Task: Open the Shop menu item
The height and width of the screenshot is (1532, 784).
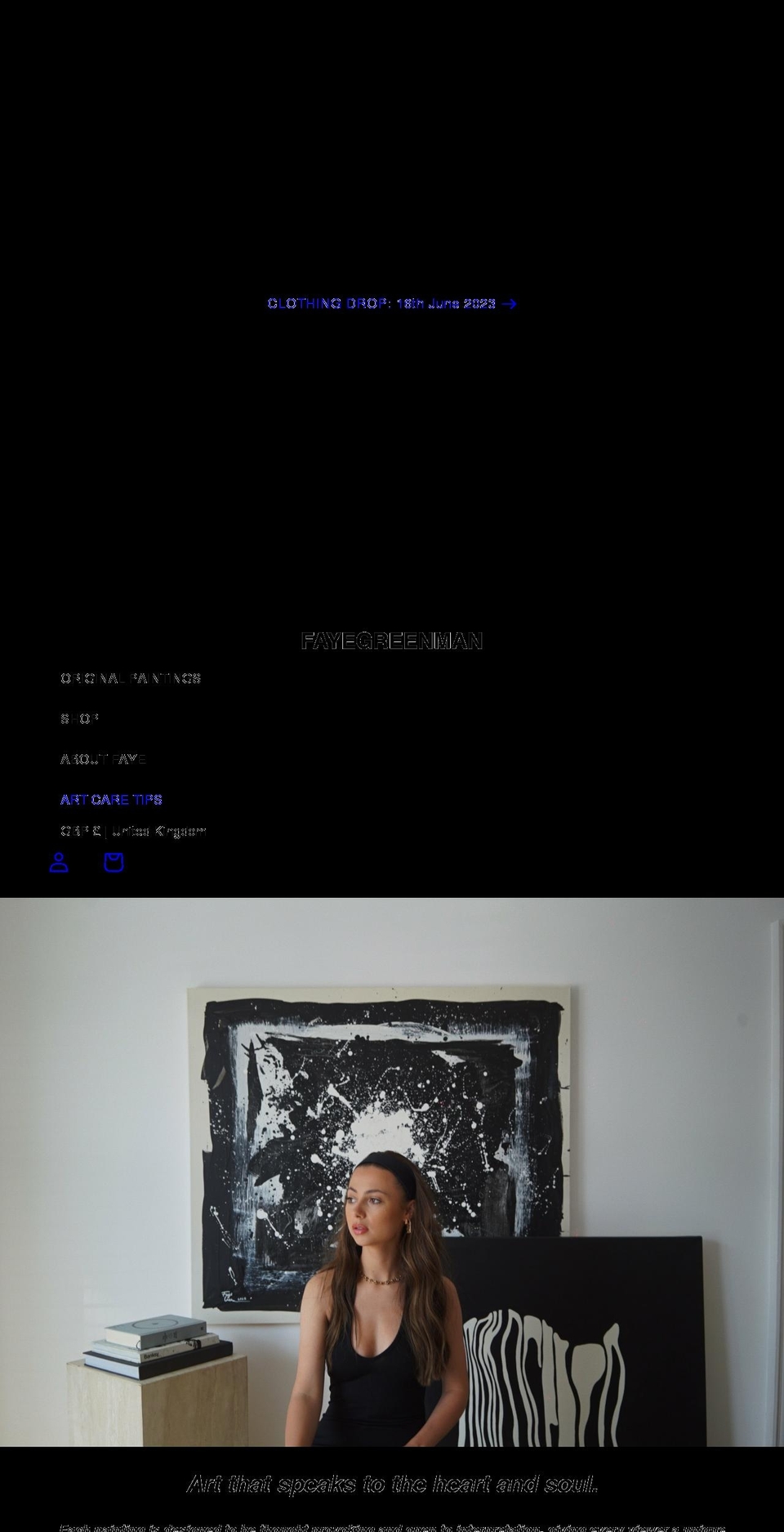Action: [79, 718]
